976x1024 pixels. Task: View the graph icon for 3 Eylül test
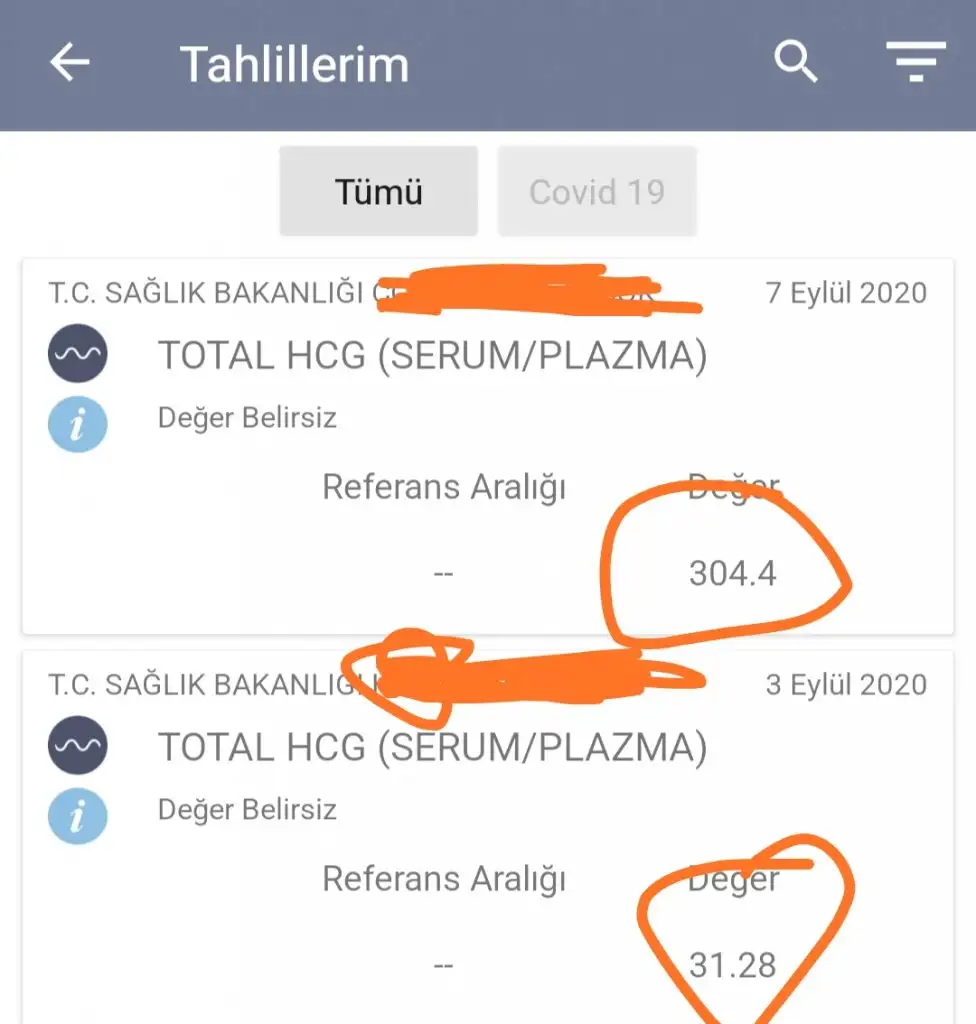tap(77, 747)
